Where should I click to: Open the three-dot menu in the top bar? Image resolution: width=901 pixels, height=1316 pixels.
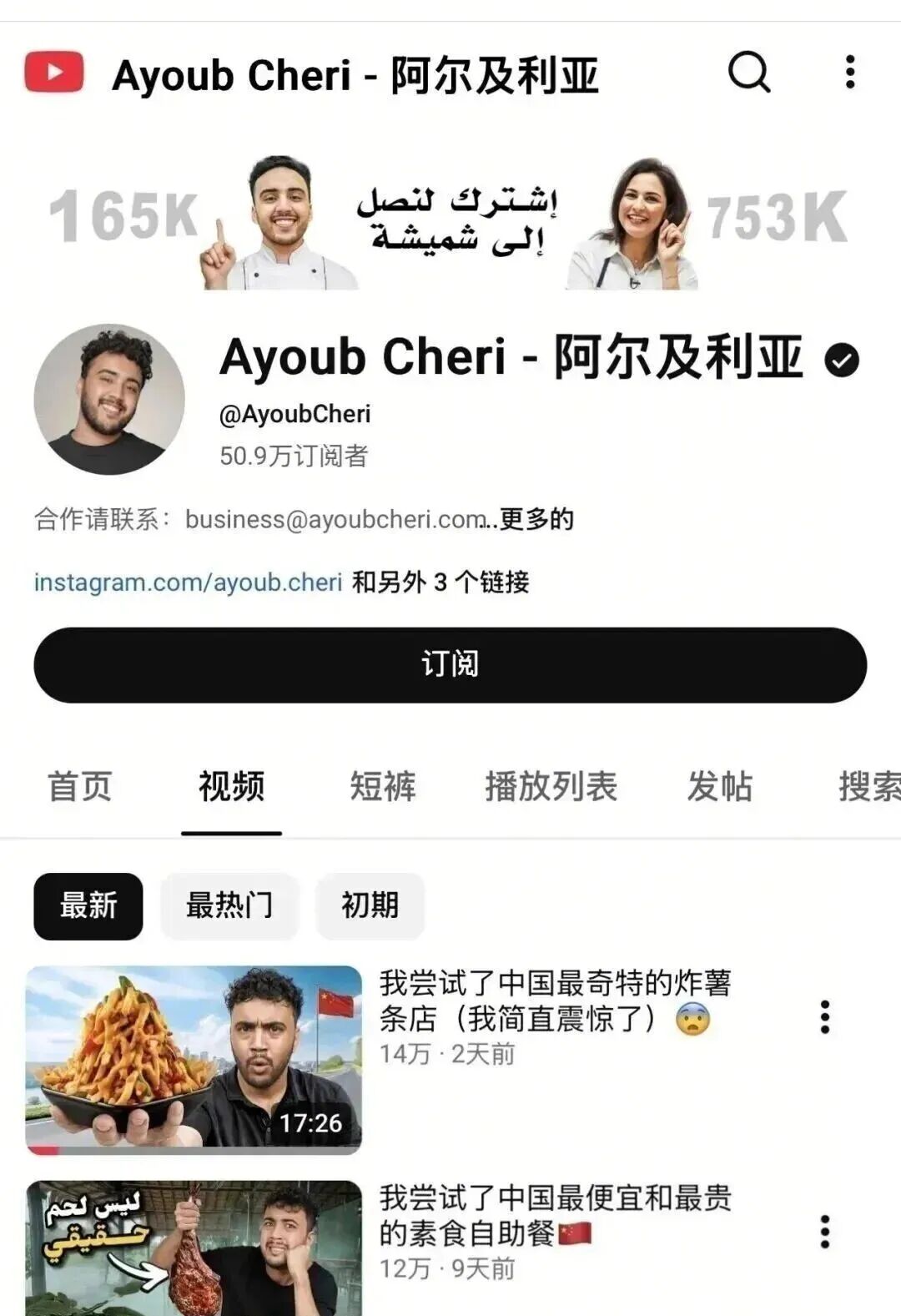[849, 73]
